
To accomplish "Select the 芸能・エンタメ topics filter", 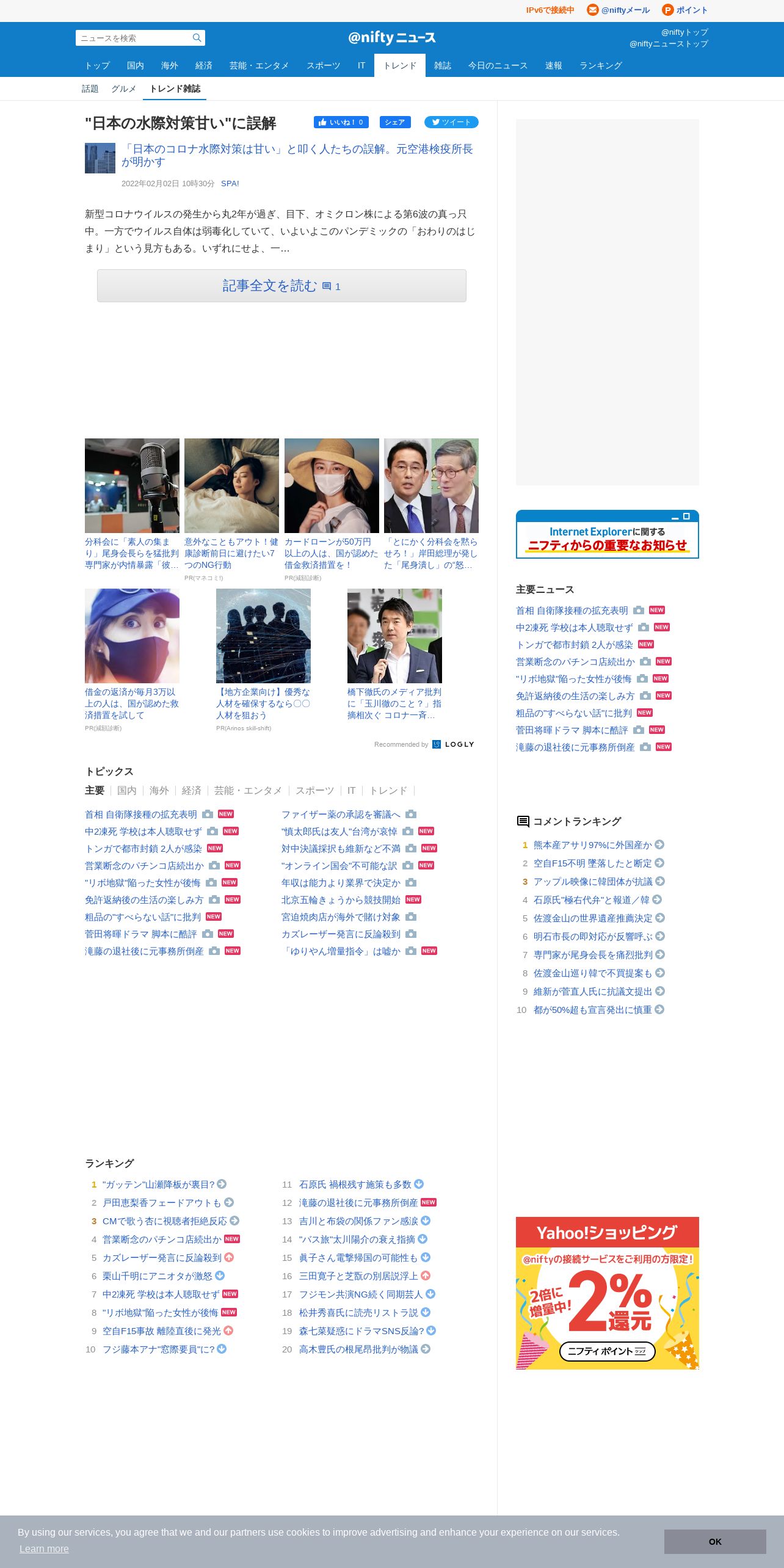I will tap(248, 790).
